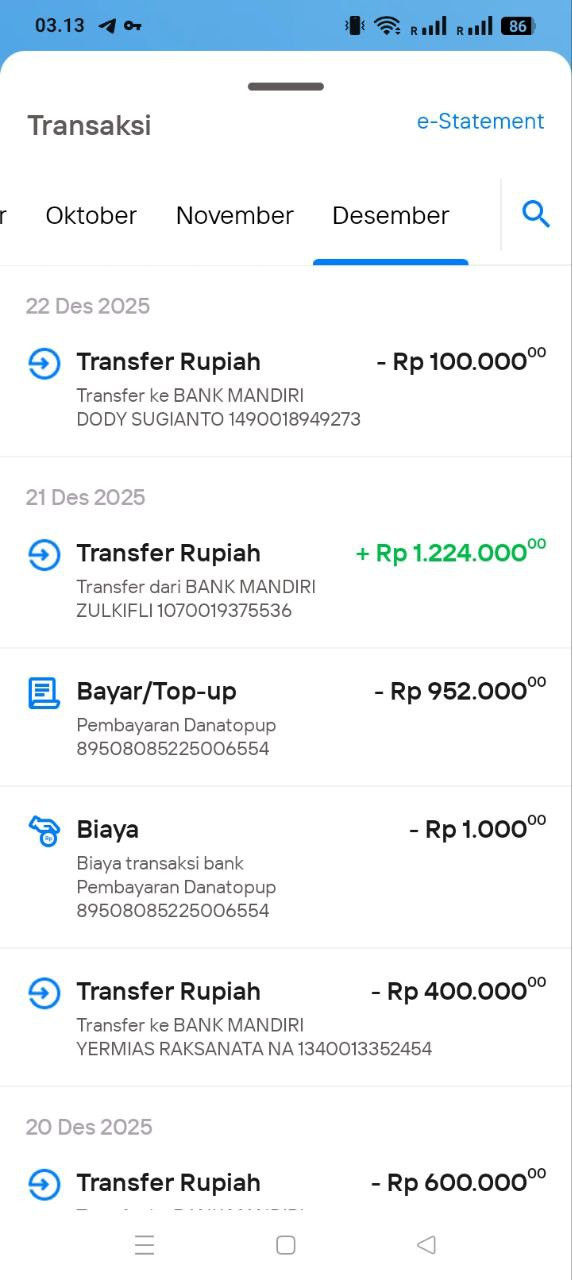This screenshot has height=1280, width=572.
Task: Open the transfer to DODY SUGIANTO
Action: pos(286,390)
